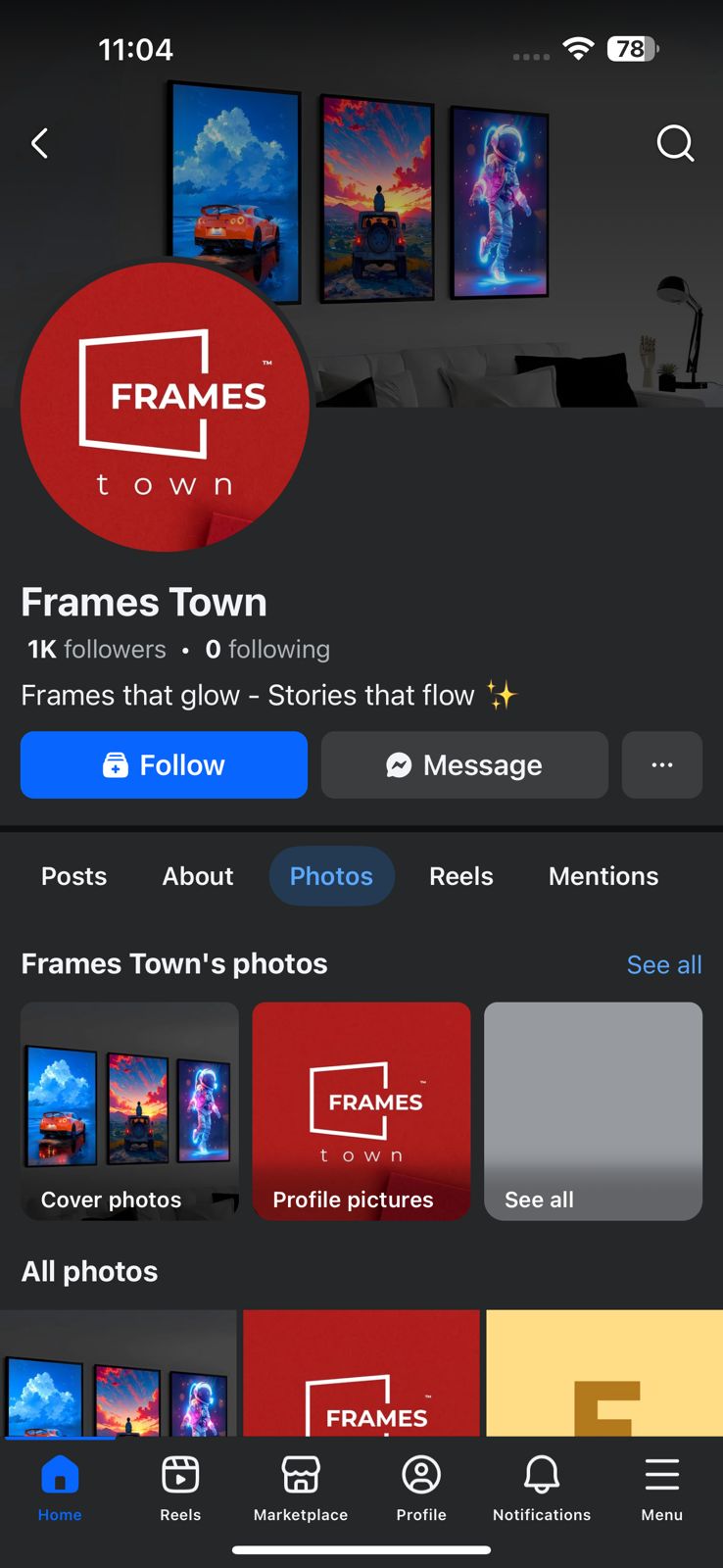Follow the Frames Town page
The image size is (723, 1568).
[x=164, y=764]
